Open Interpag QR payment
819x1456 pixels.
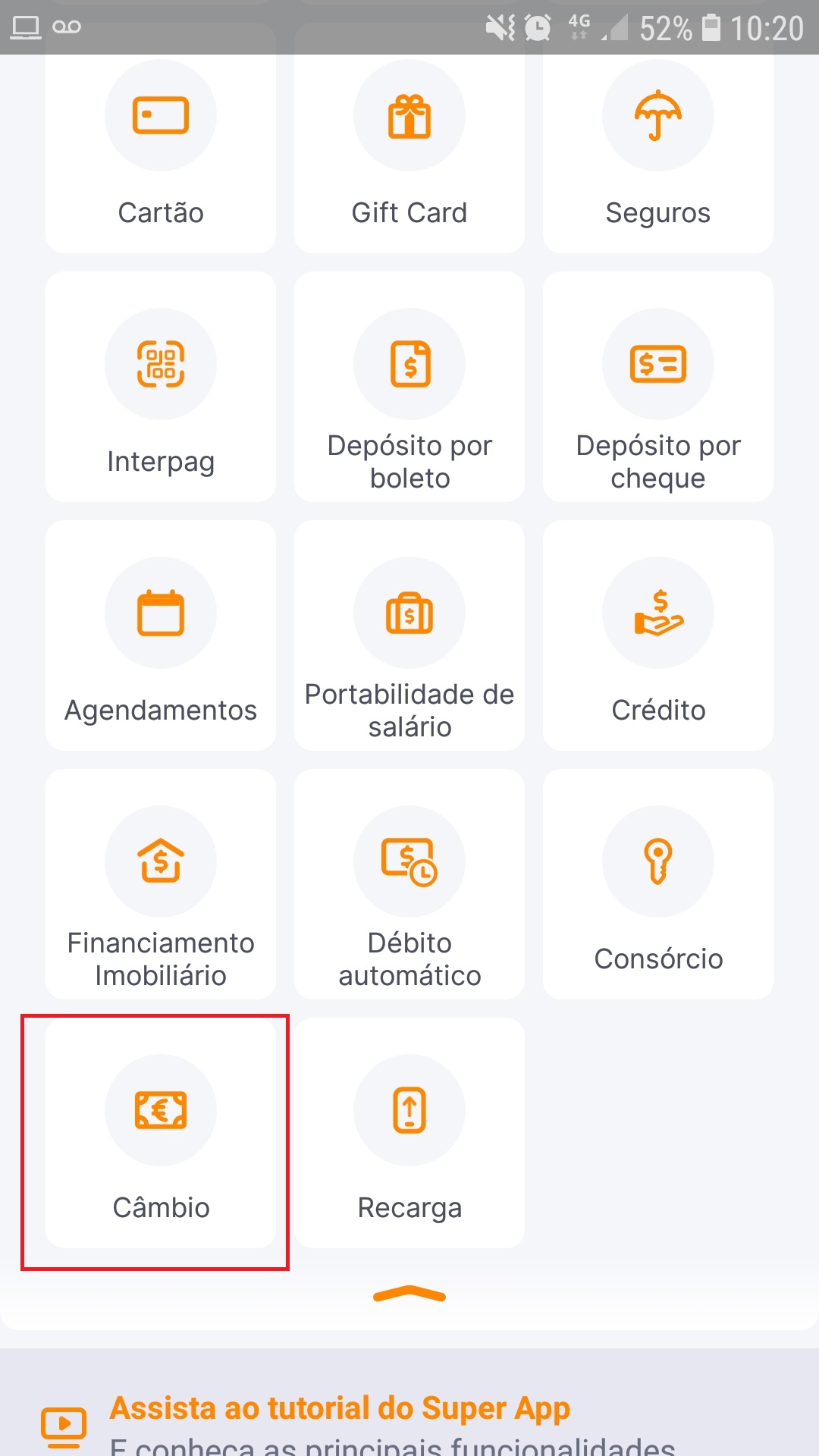pos(161,387)
